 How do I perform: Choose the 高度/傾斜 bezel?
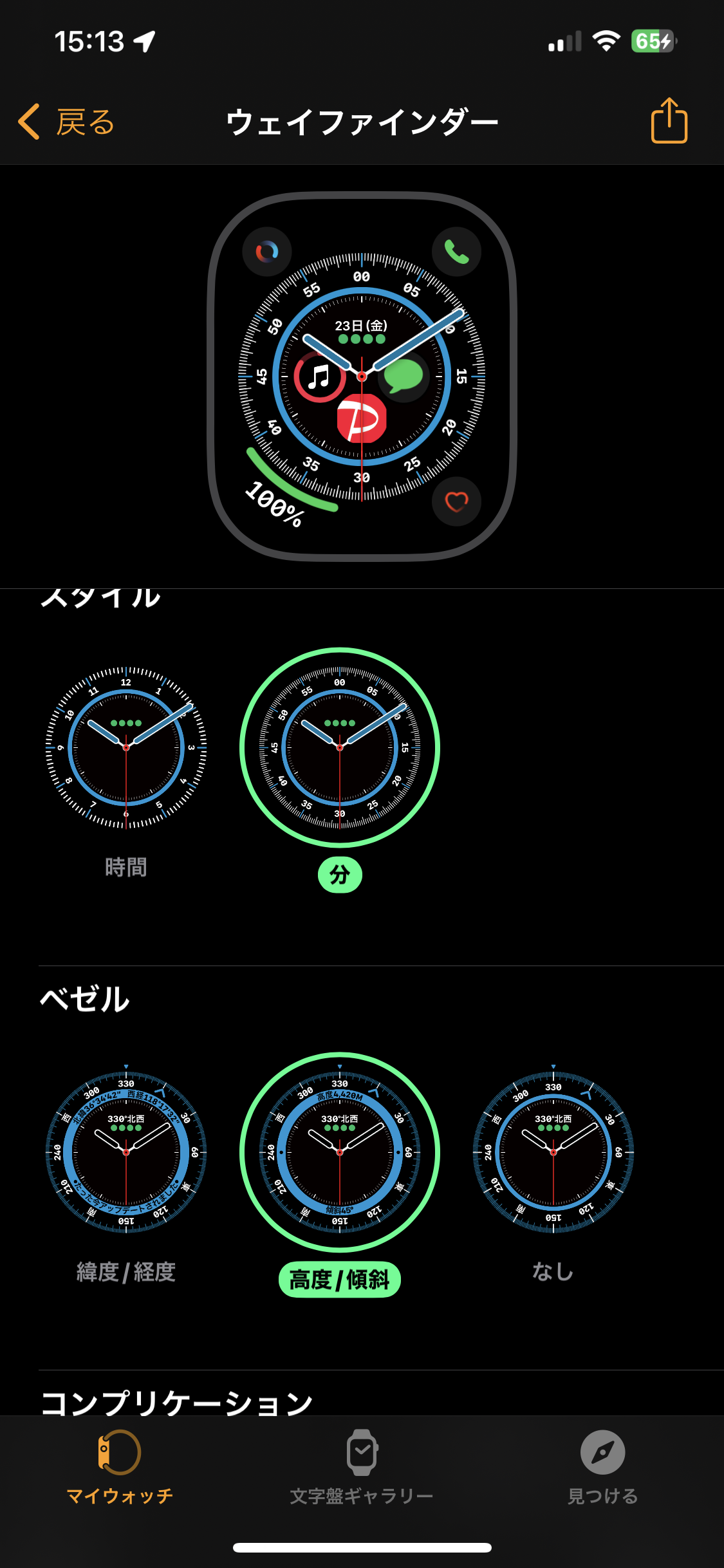click(x=339, y=1152)
